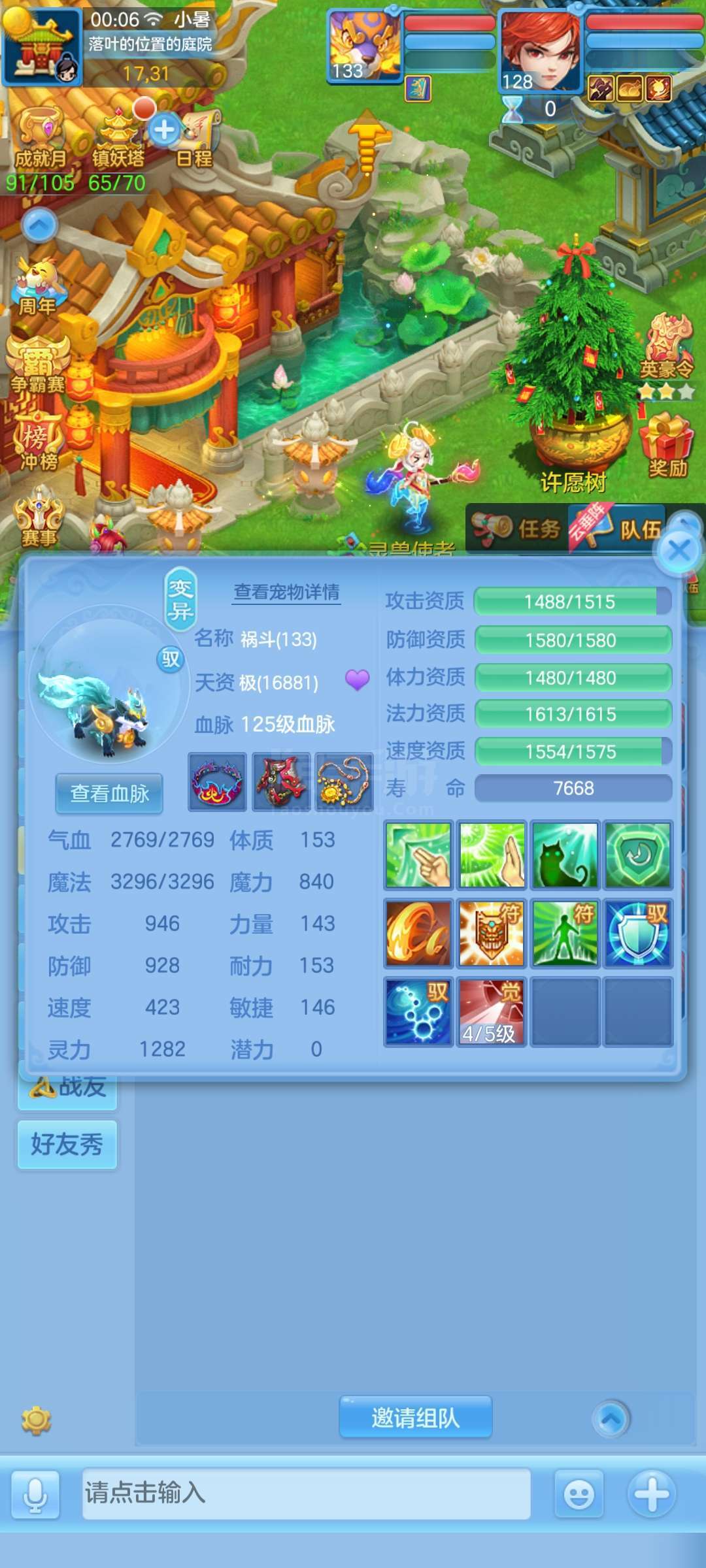Open the 争霸赛 event icon
The width and height of the screenshot is (706, 1568).
coord(38,366)
